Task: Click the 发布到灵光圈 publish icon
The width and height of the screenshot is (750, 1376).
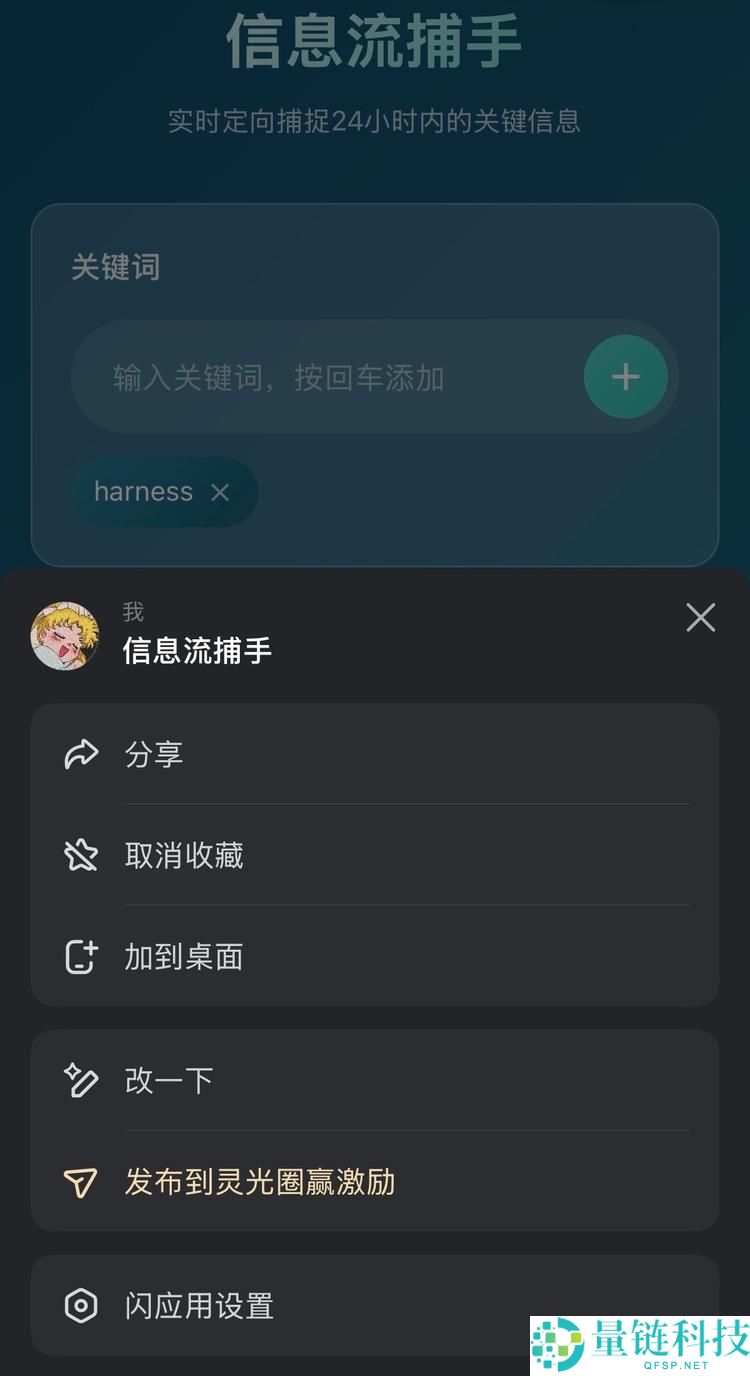Action: (x=83, y=1182)
